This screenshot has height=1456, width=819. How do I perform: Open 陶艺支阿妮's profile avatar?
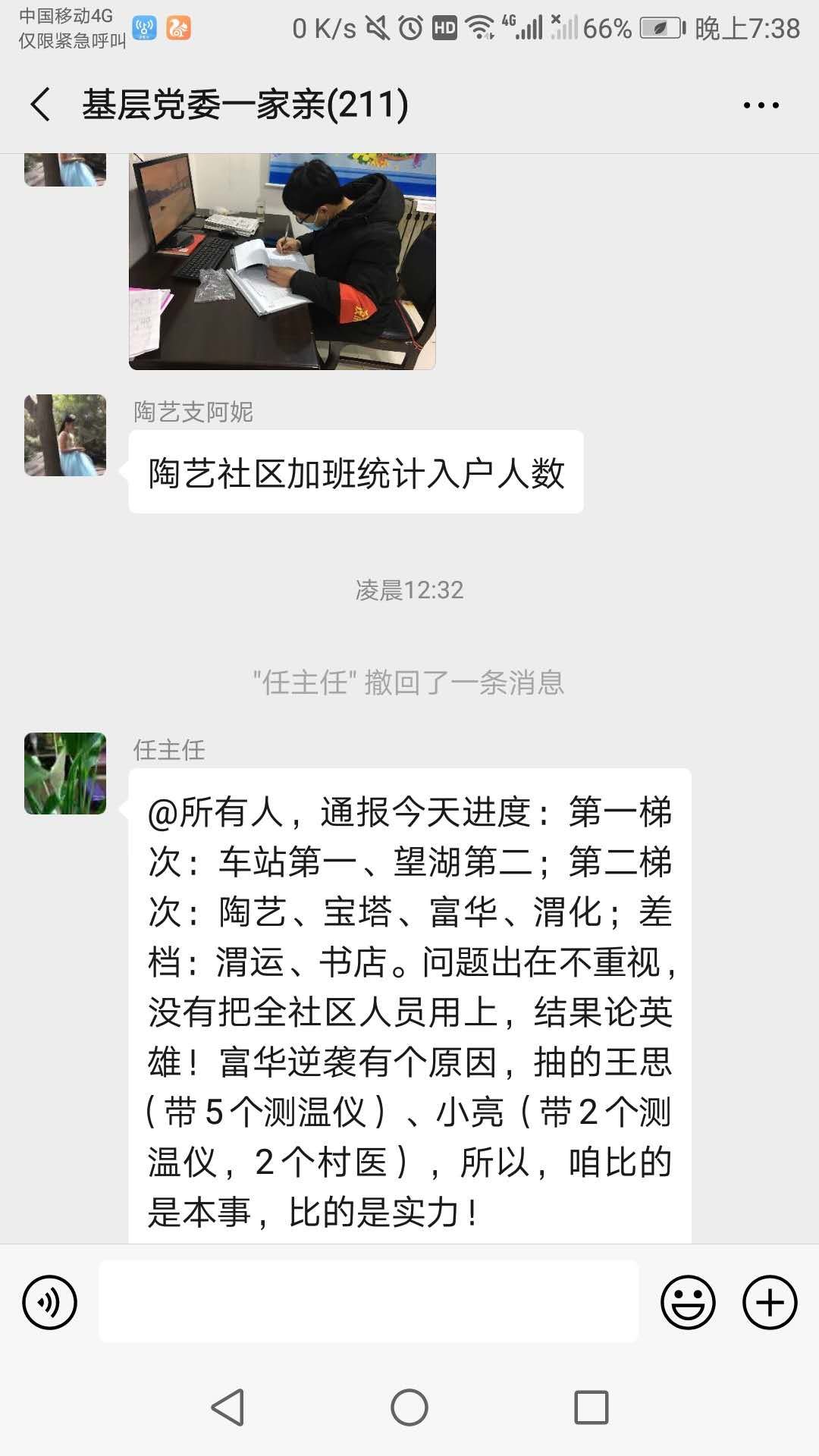[65, 435]
